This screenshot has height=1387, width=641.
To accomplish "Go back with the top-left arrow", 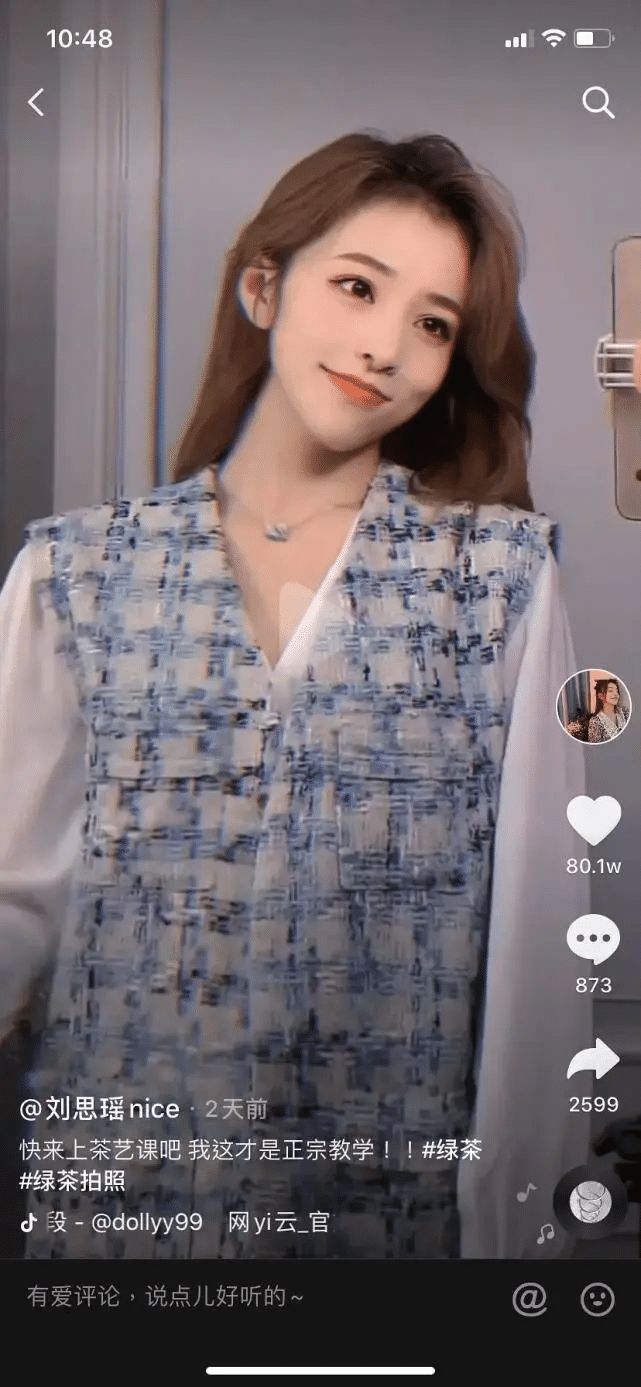I will click(x=36, y=102).
